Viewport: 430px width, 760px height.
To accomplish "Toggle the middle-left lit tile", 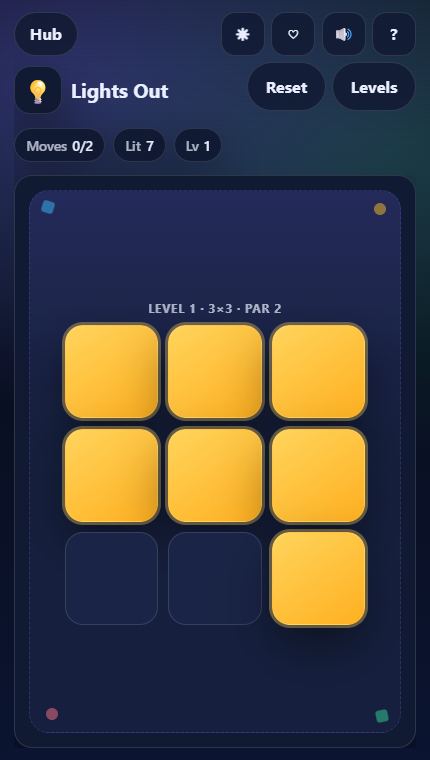I will coord(111,475).
